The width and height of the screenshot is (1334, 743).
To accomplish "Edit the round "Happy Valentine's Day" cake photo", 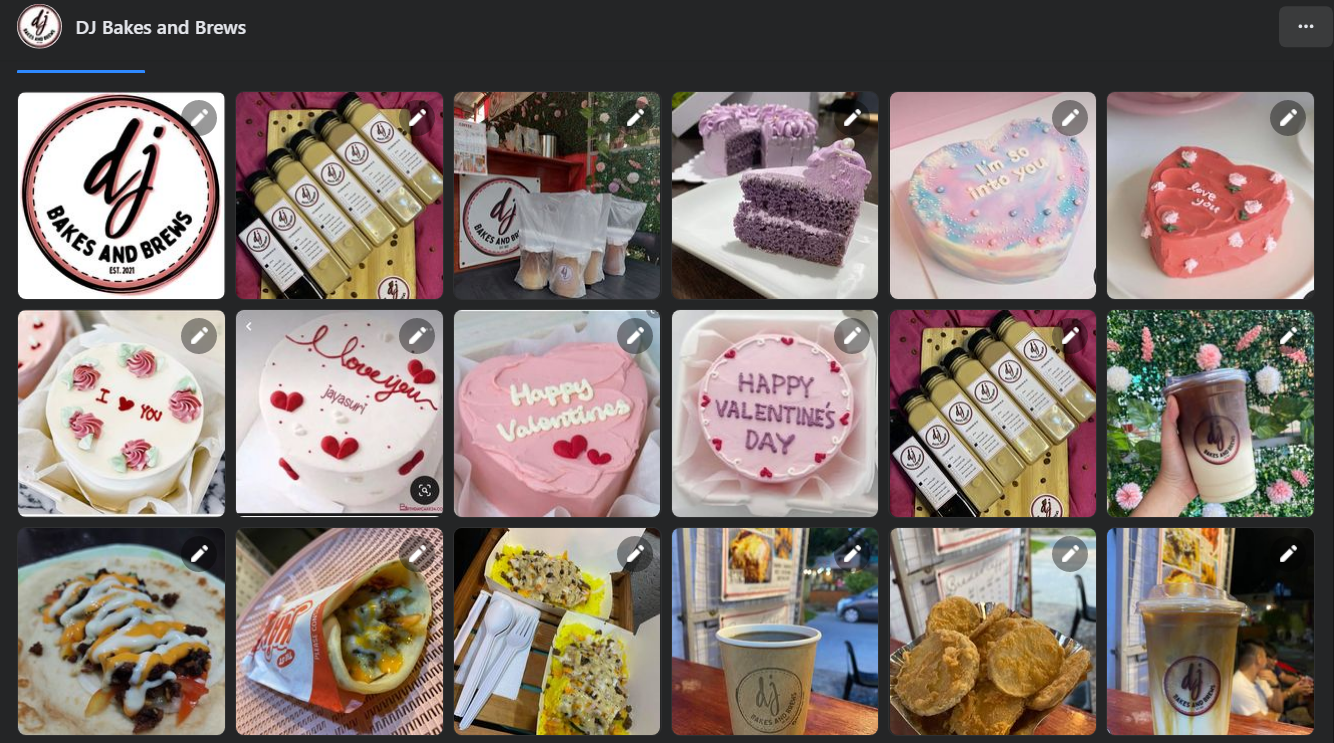I will coord(852,336).
